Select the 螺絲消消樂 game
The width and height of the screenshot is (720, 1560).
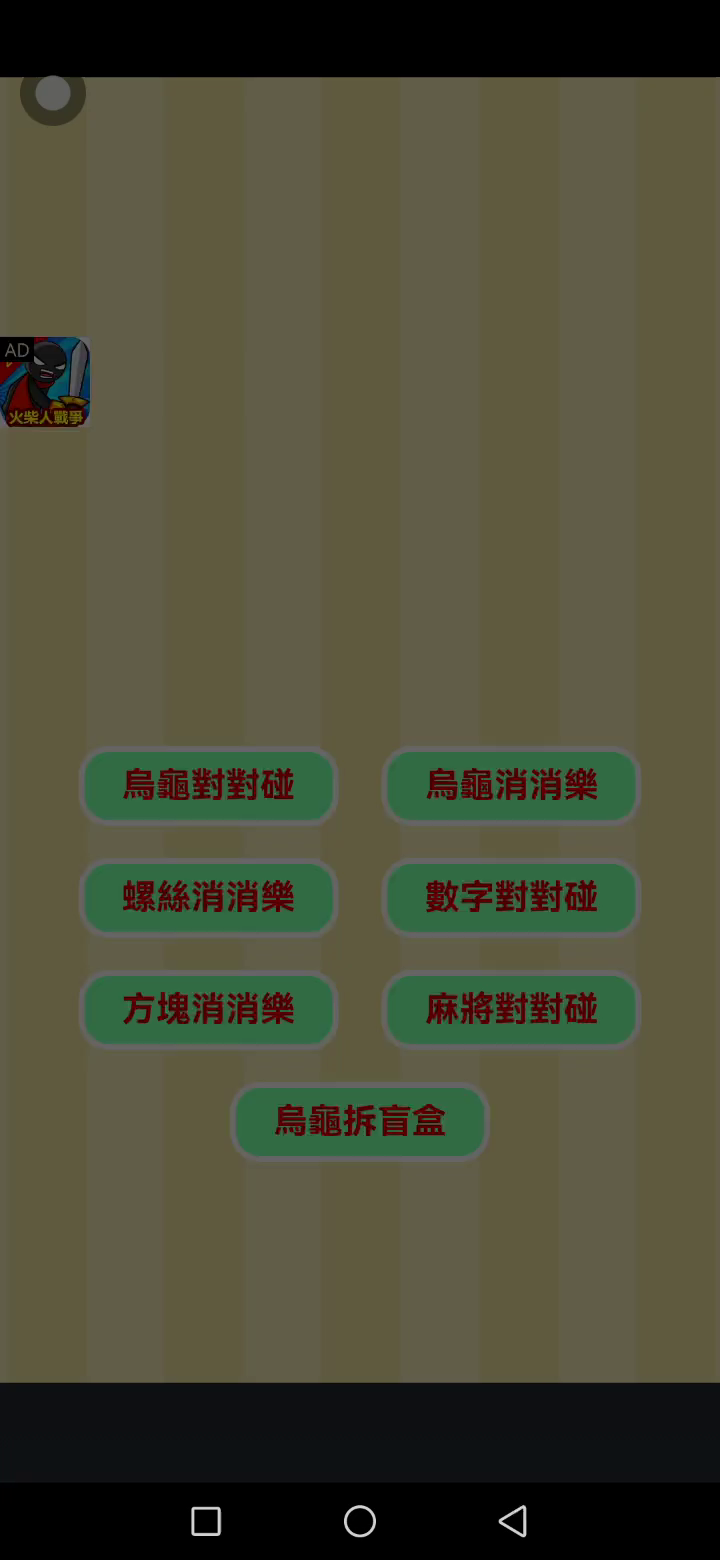208,898
